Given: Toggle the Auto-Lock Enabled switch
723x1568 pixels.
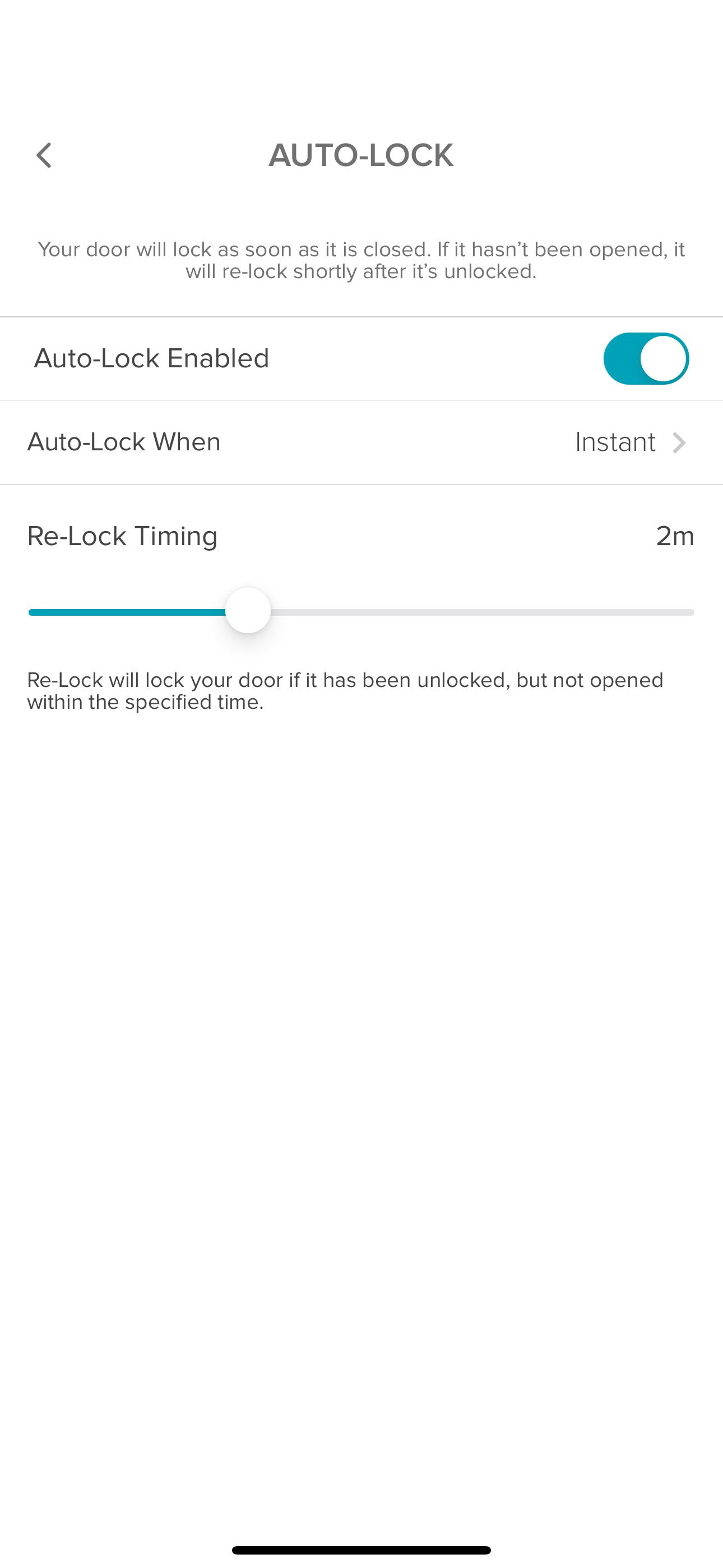Looking at the screenshot, I should tap(646, 358).
